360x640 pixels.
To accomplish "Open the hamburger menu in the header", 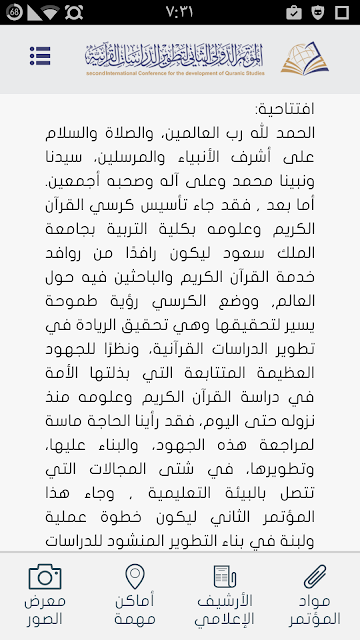I will point(40,56).
